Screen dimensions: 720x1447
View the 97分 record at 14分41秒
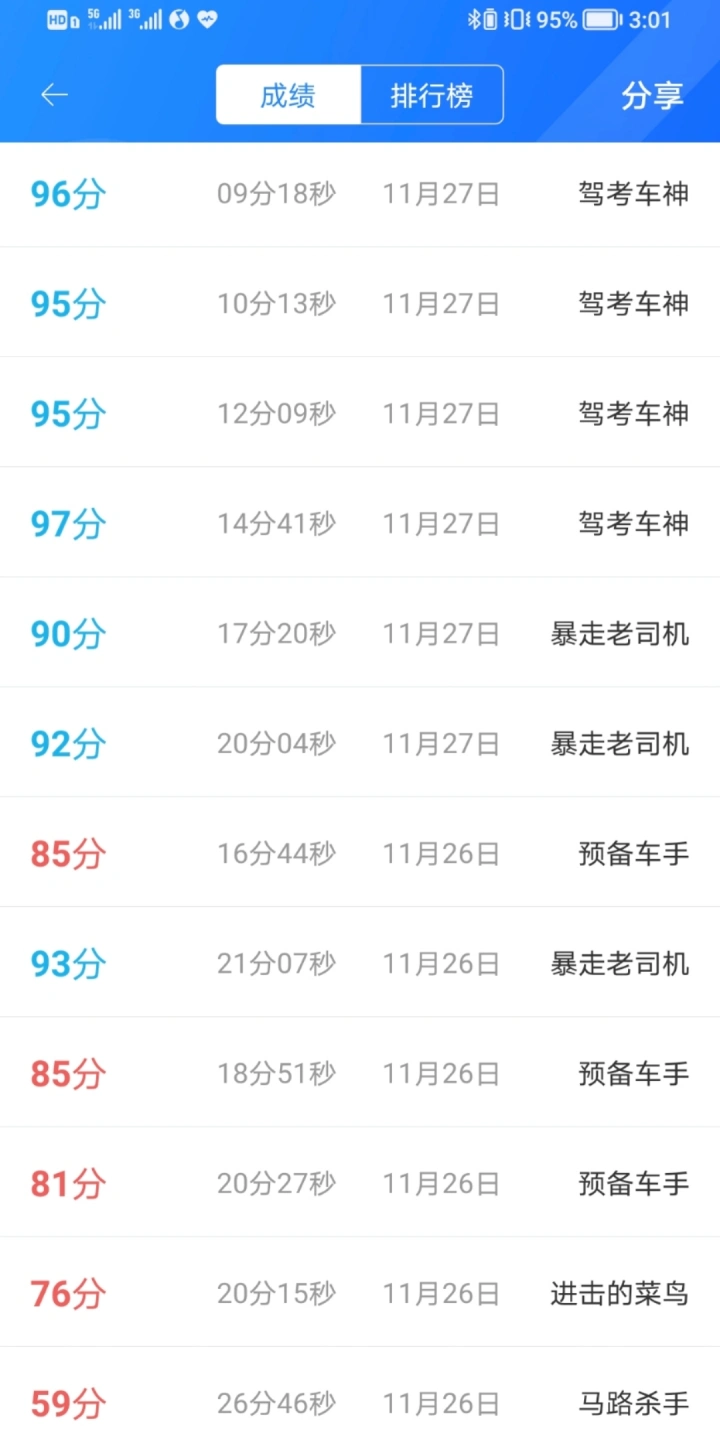[x=360, y=523]
